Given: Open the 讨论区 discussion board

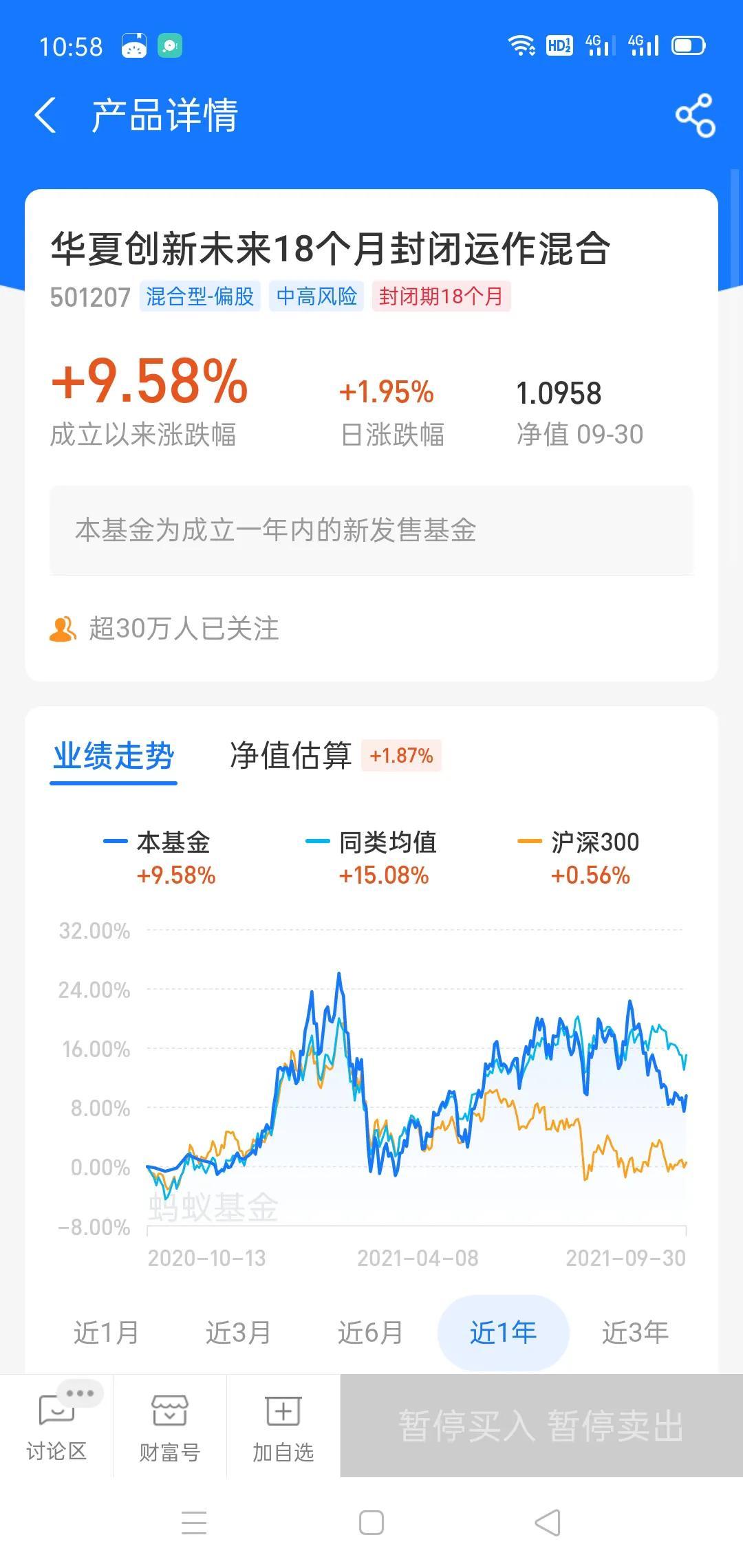Looking at the screenshot, I should 56,1426.
